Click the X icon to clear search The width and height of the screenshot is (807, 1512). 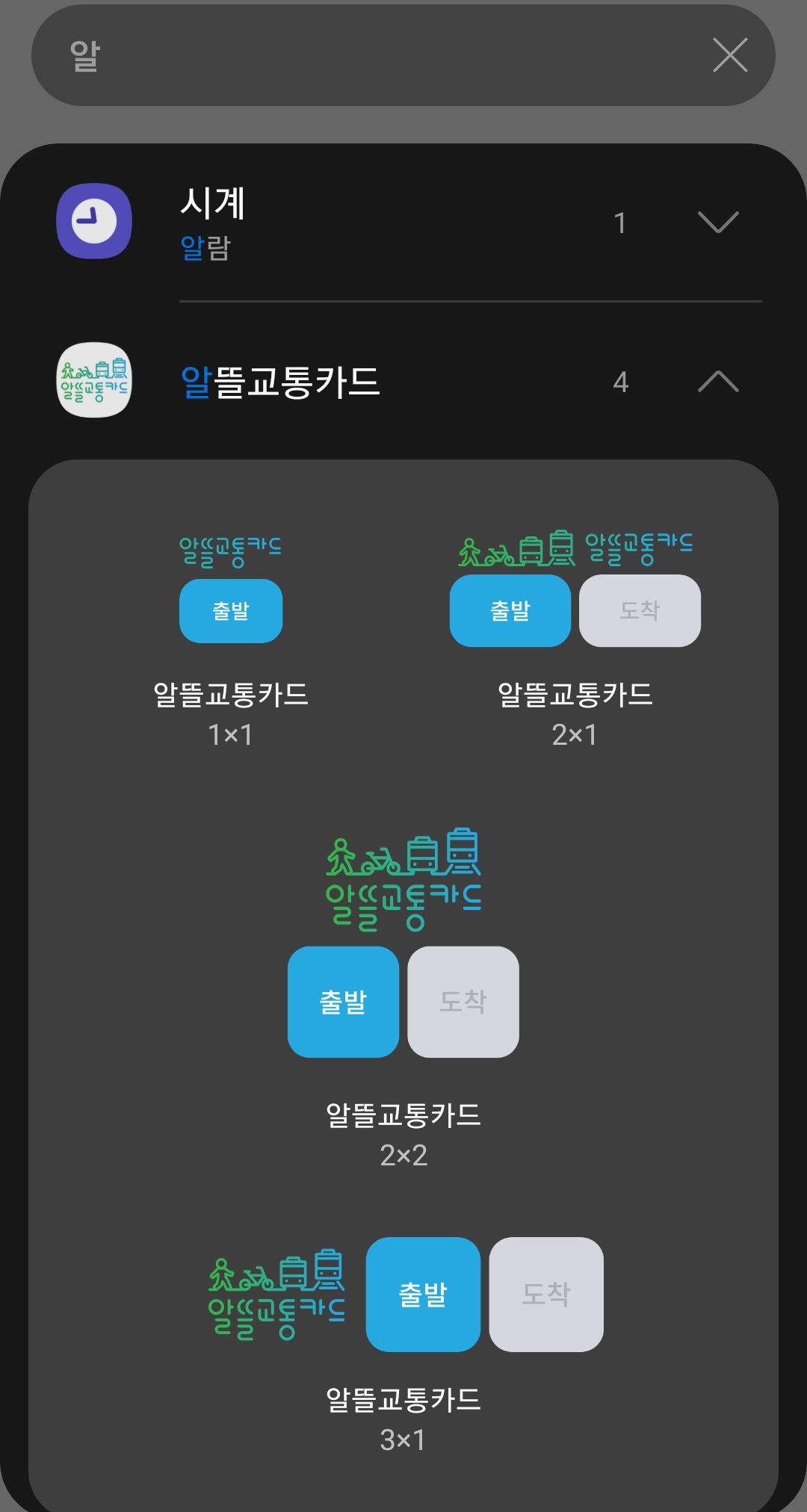pyautogui.click(x=729, y=56)
